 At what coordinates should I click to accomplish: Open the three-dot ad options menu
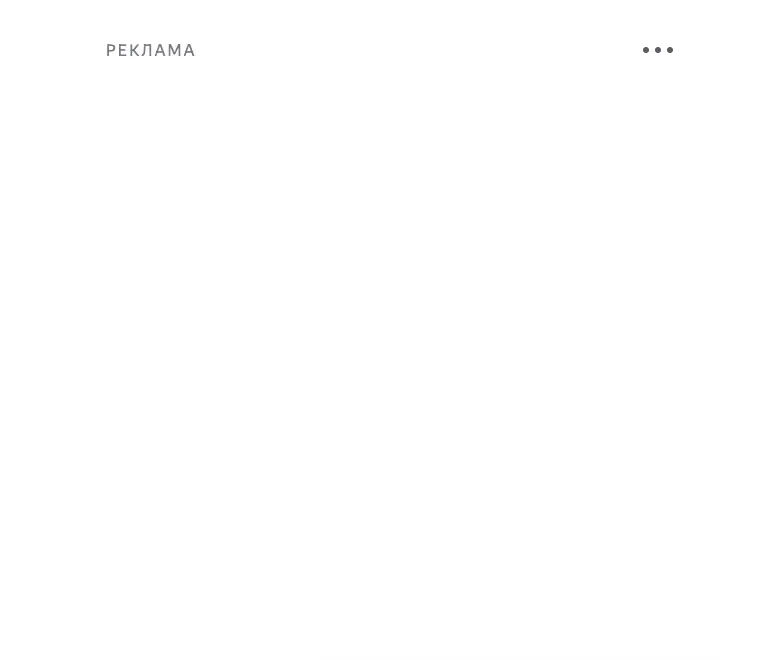click(658, 50)
